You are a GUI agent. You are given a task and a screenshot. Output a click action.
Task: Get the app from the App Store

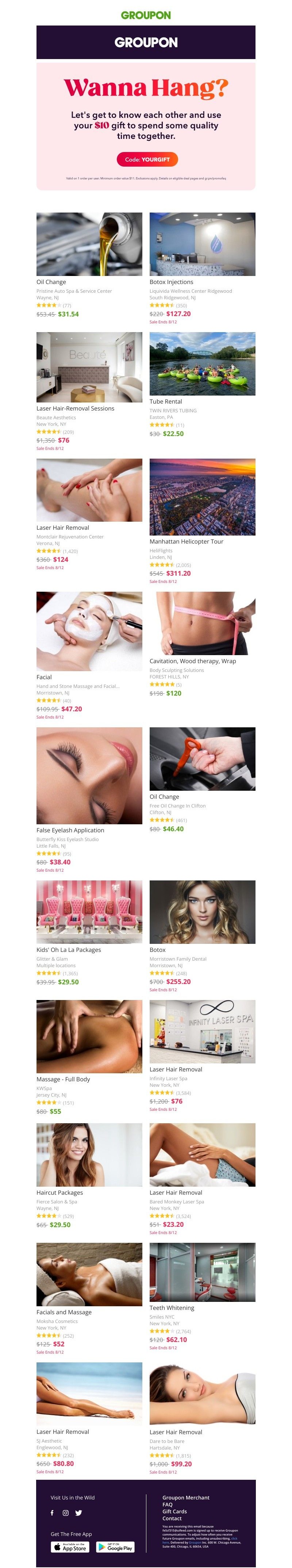click(x=69, y=1547)
